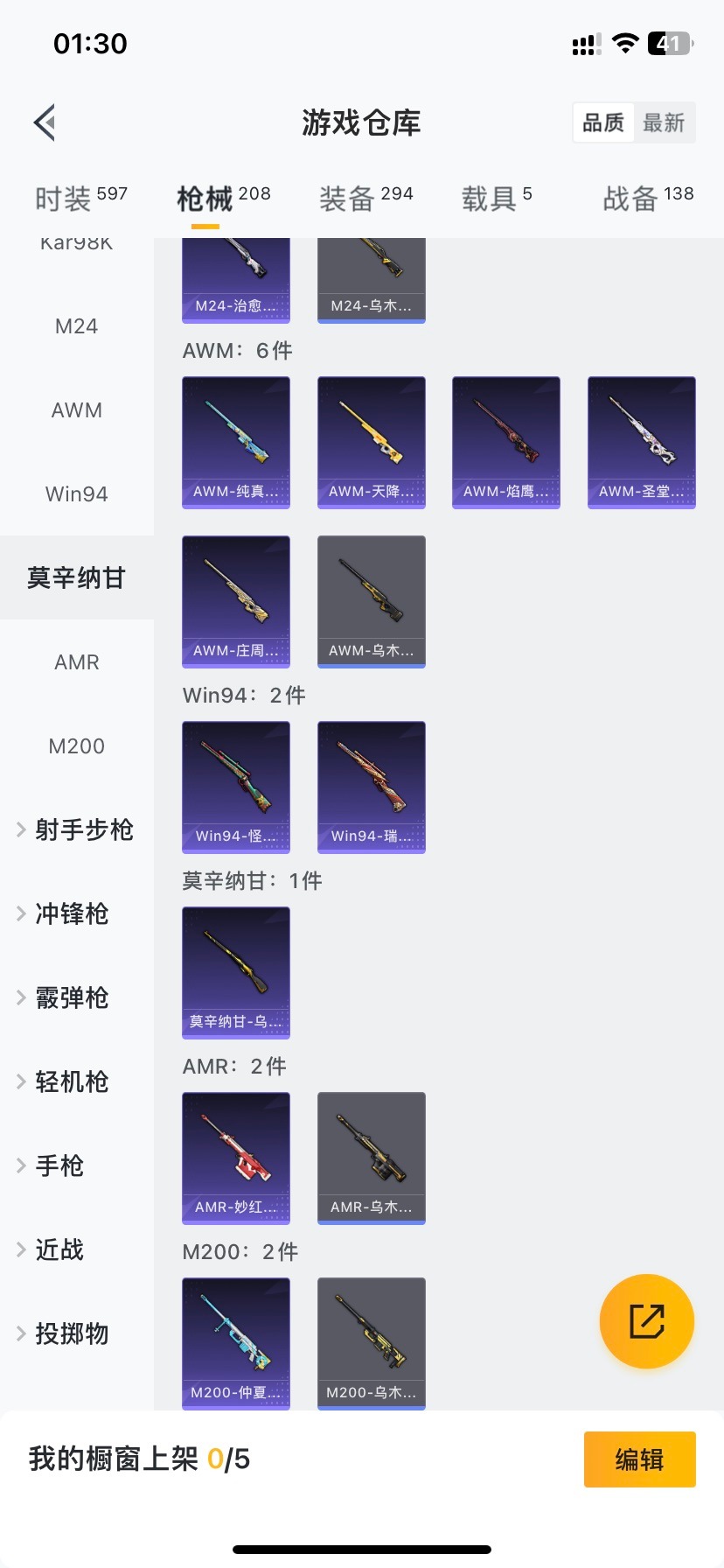Expand the 霰弹枪 category
This screenshot has width=724, height=1568.
72,997
